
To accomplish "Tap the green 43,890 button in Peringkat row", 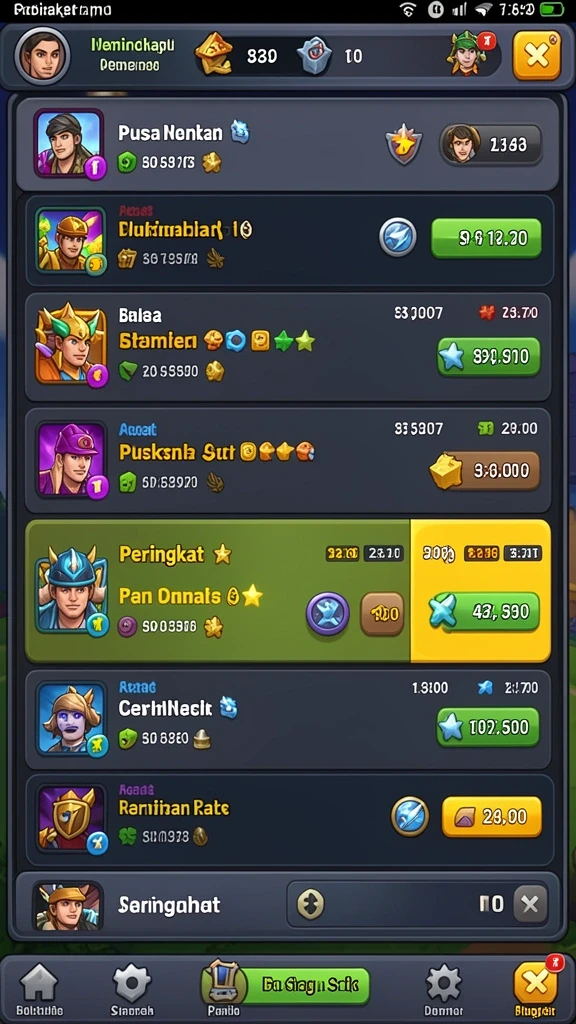I will [484, 611].
